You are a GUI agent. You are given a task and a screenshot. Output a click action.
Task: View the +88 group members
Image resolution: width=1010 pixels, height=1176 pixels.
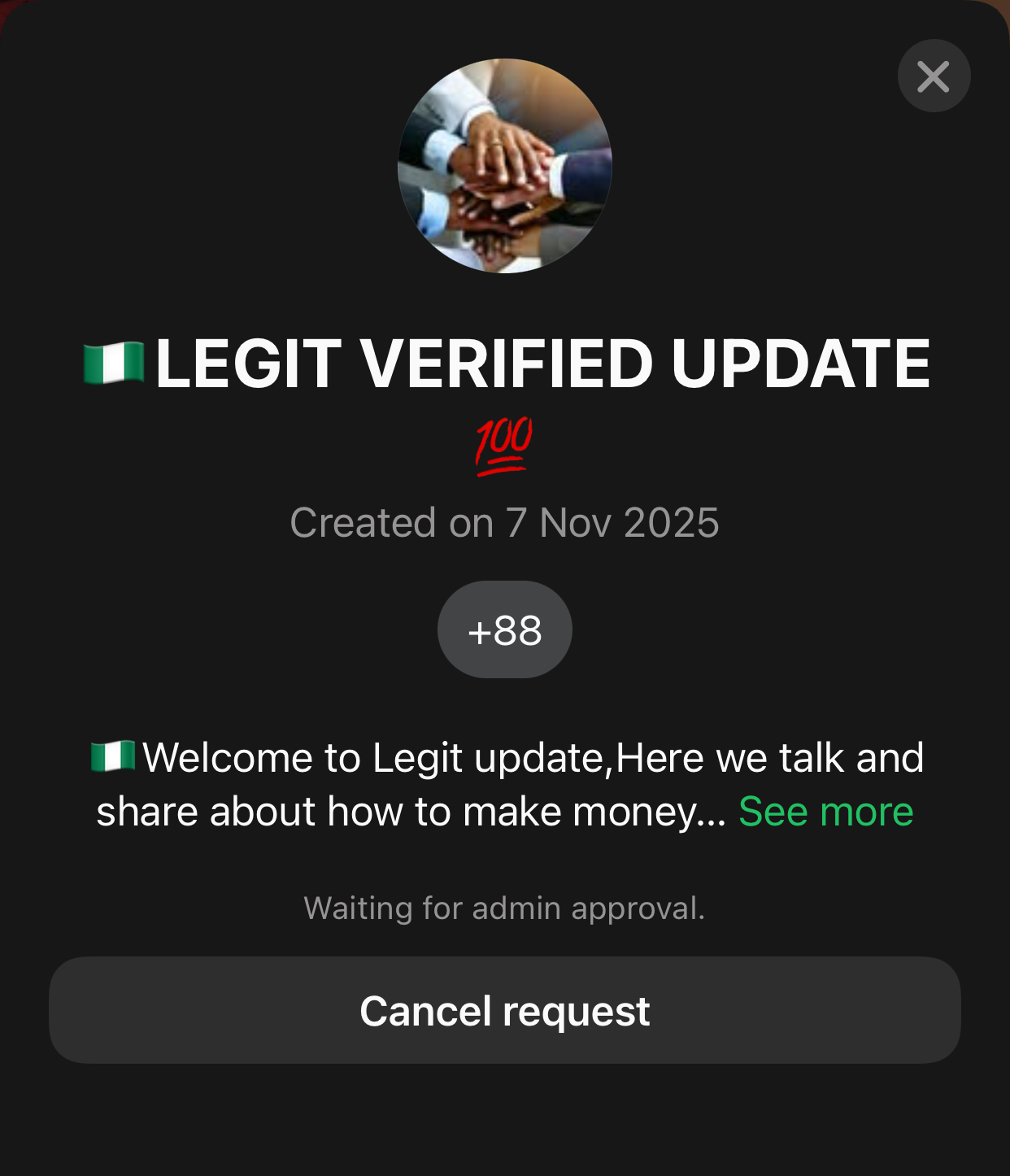[x=504, y=630]
